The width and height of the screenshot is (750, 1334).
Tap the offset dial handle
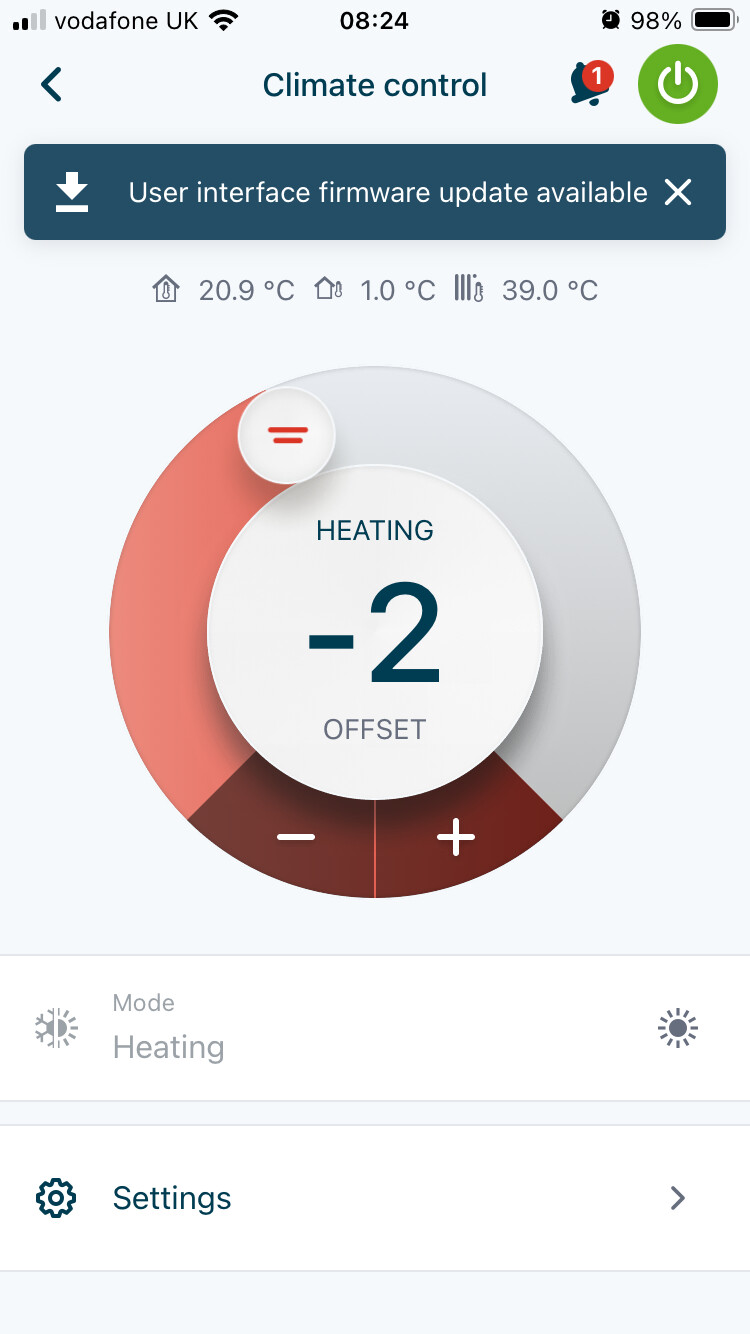287,435
